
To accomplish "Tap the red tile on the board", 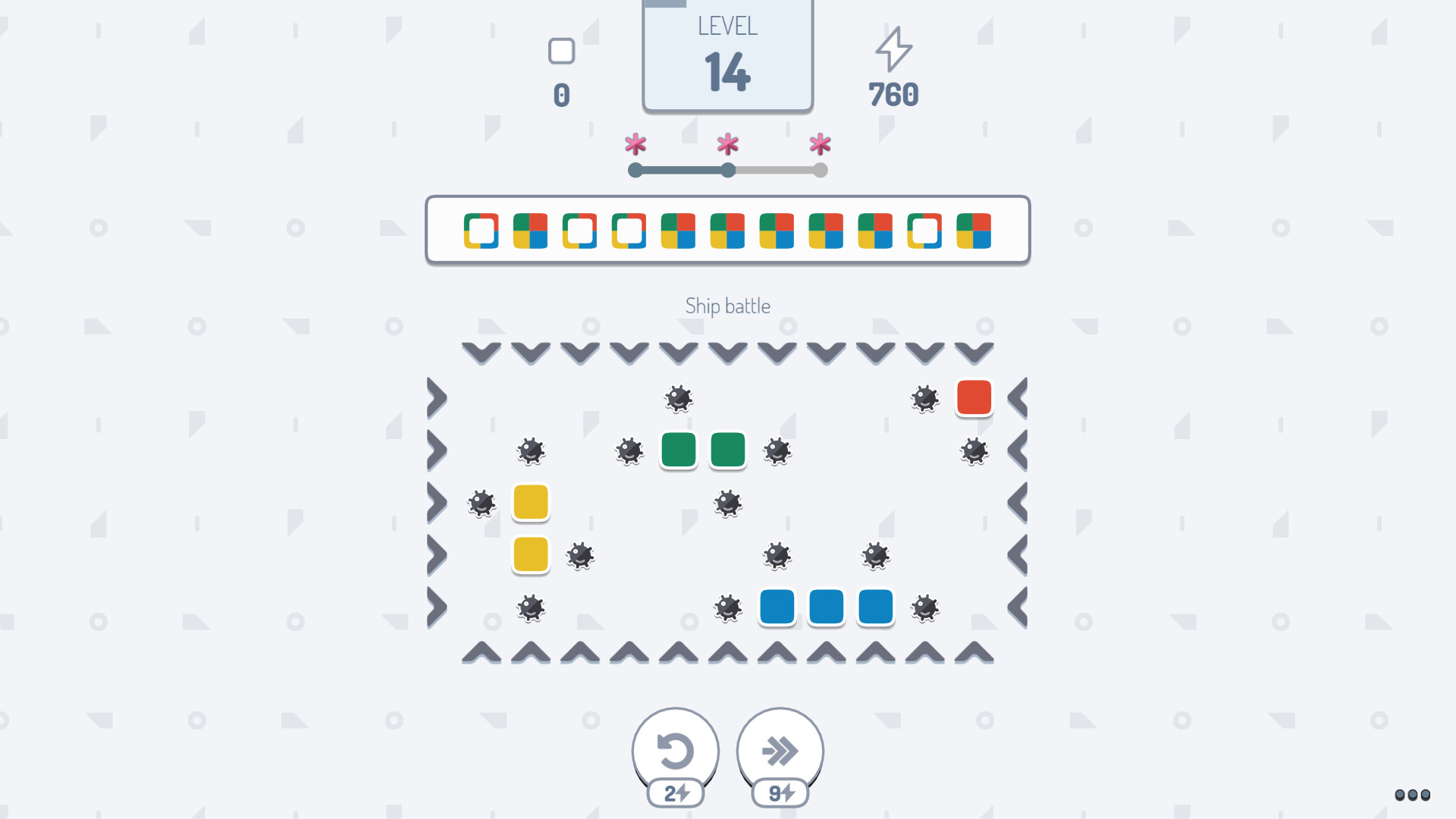I will coord(974,398).
